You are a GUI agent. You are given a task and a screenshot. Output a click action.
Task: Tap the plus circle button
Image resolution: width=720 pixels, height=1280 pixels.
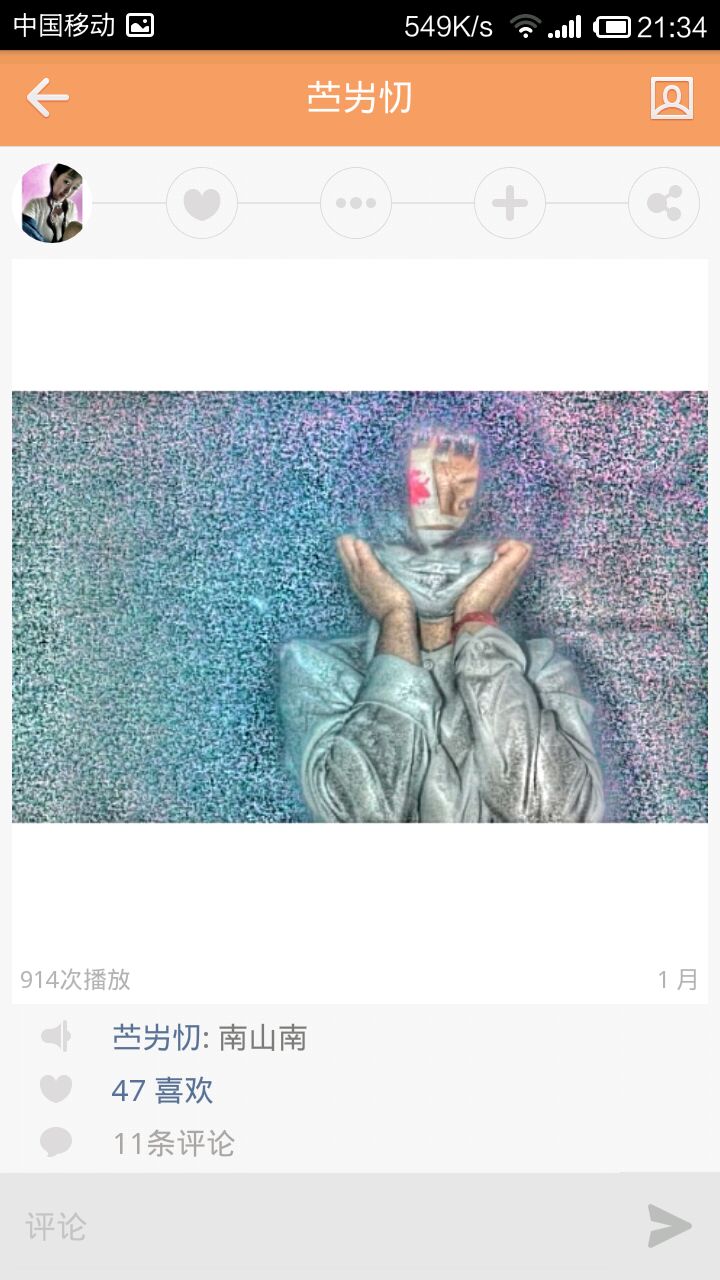(x=510, y=203)
